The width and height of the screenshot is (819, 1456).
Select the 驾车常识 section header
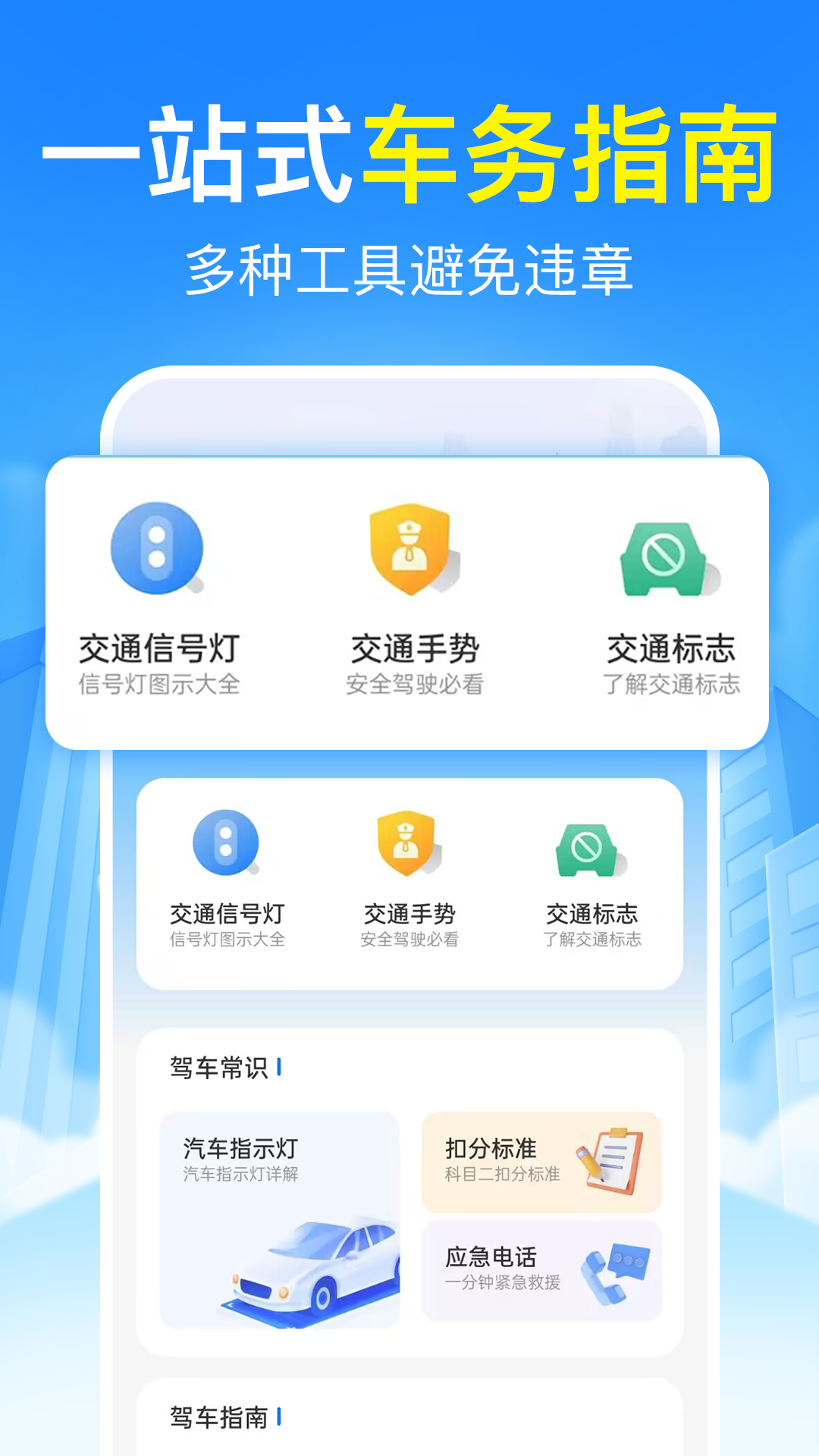pyautogui.click(x=220, y=1065)
